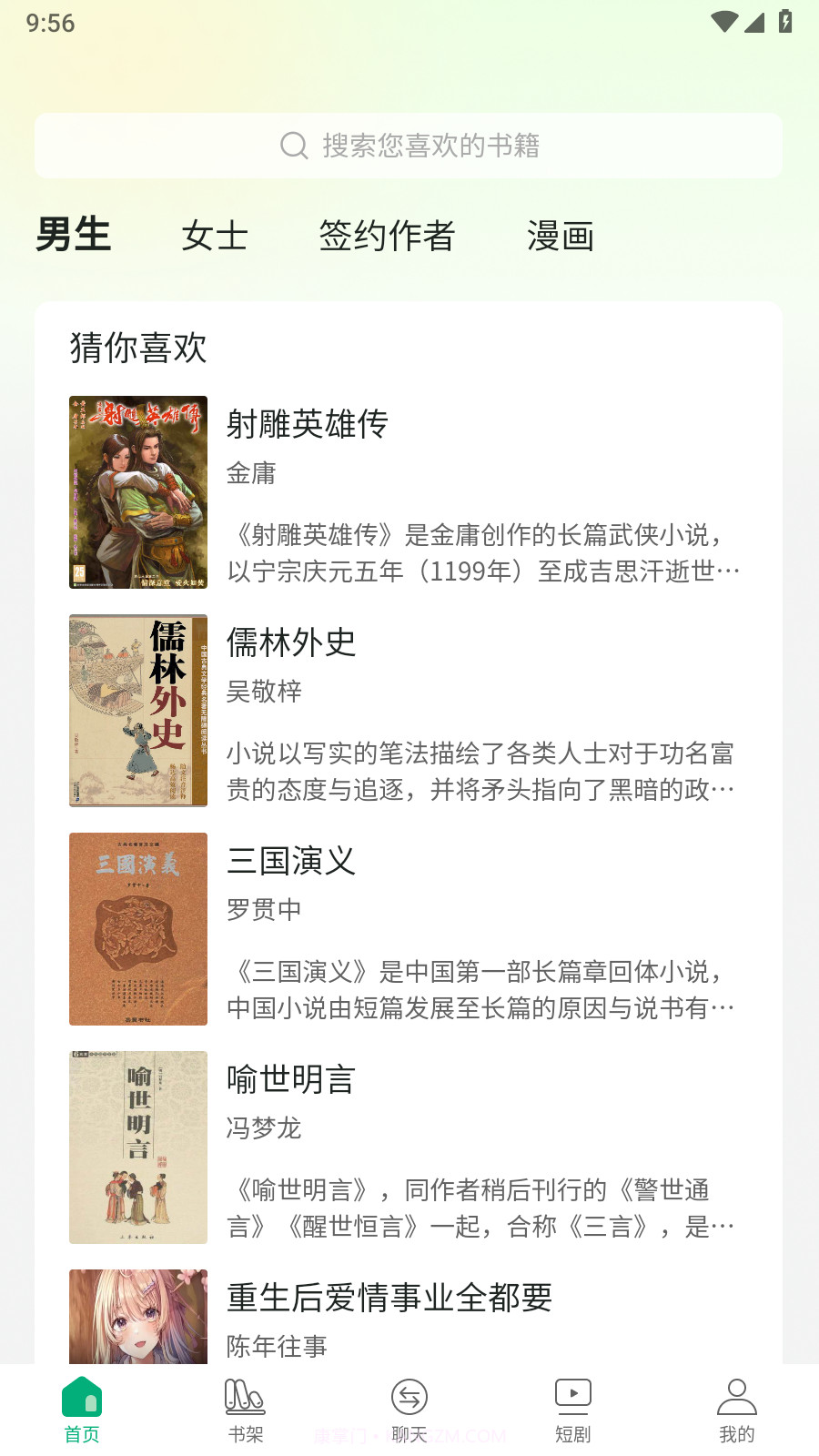Tap the Wi-Fi status icon

tap(723, 23)
